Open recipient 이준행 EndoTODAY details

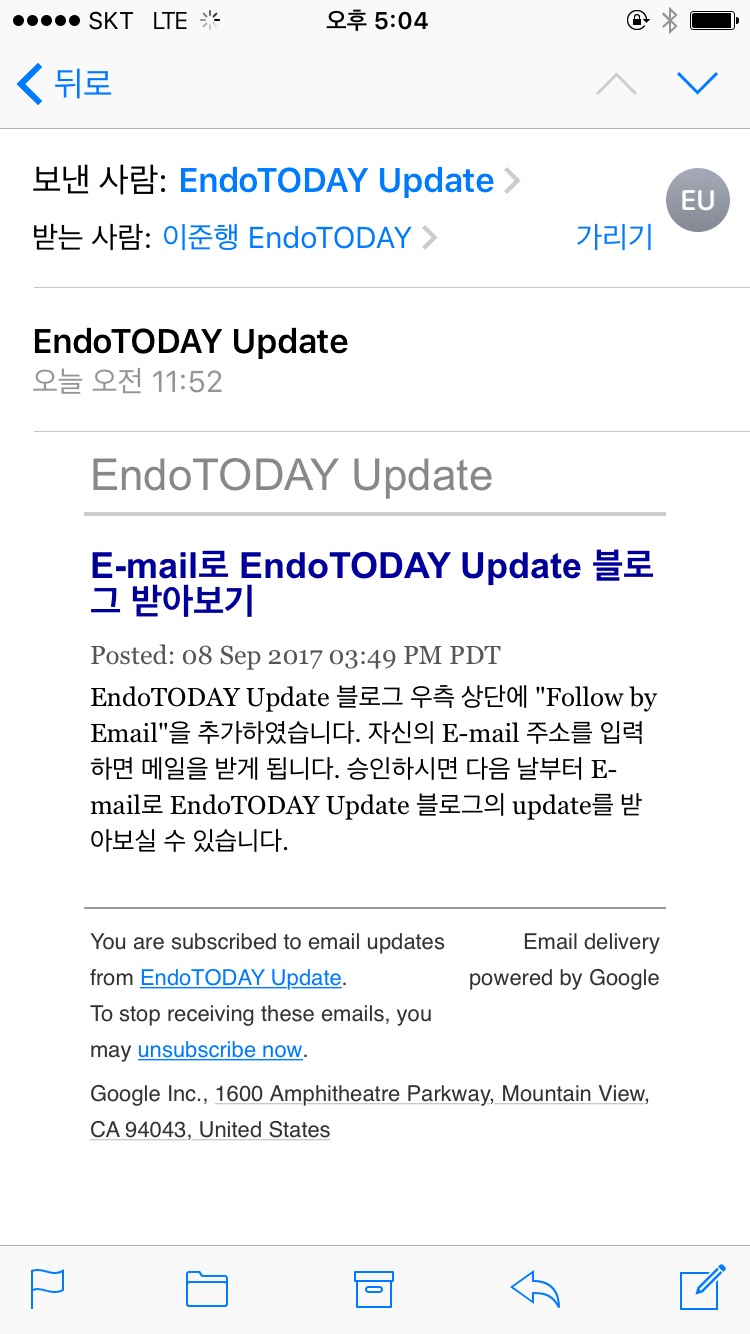point(300,238)
